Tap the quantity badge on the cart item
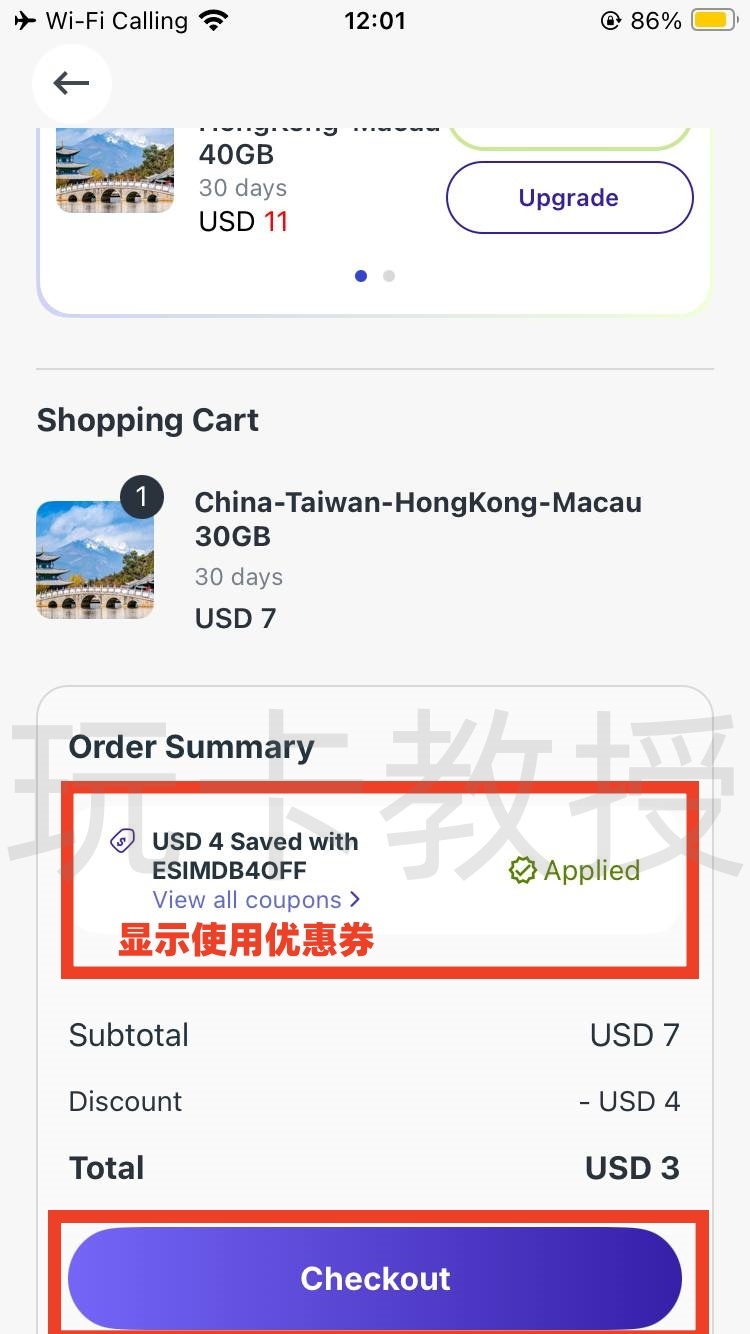This screenshot has height=1334, width=750. tap(141, 497)
